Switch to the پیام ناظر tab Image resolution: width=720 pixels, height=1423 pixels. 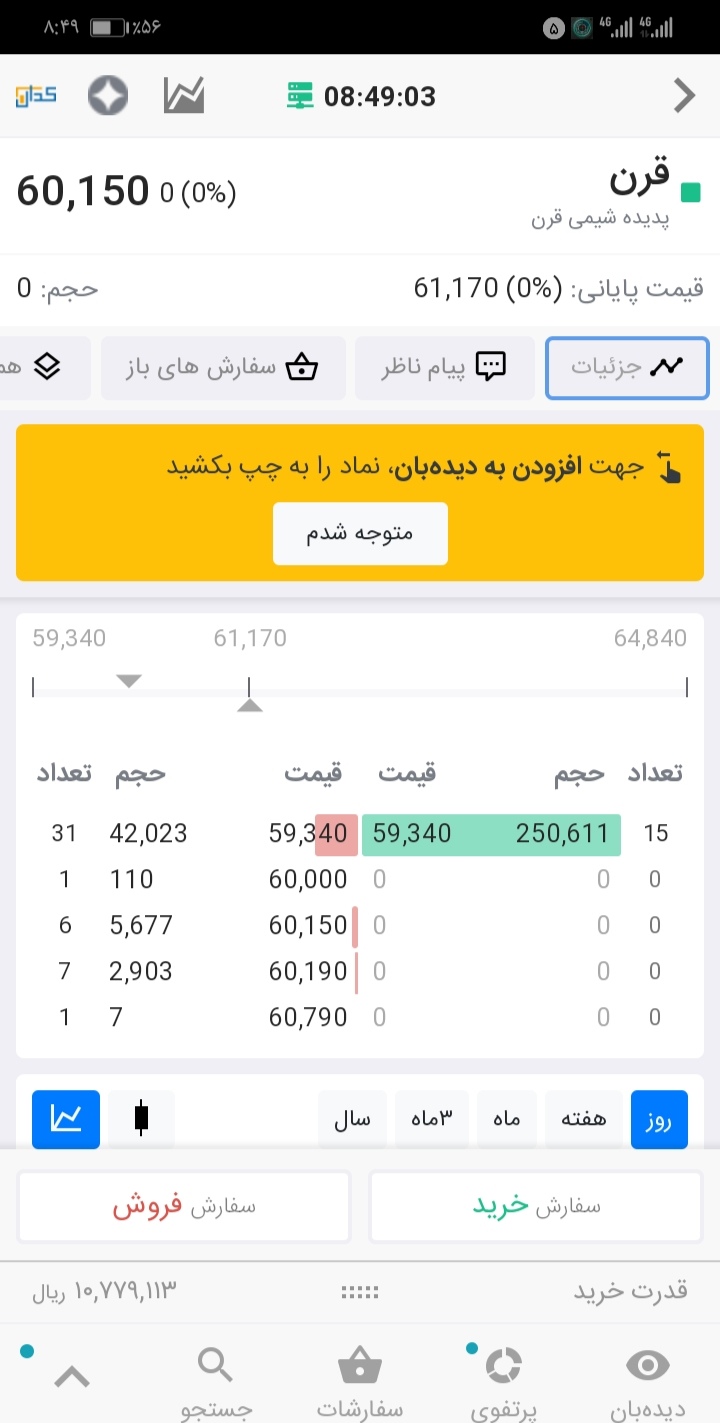point(444,367)
